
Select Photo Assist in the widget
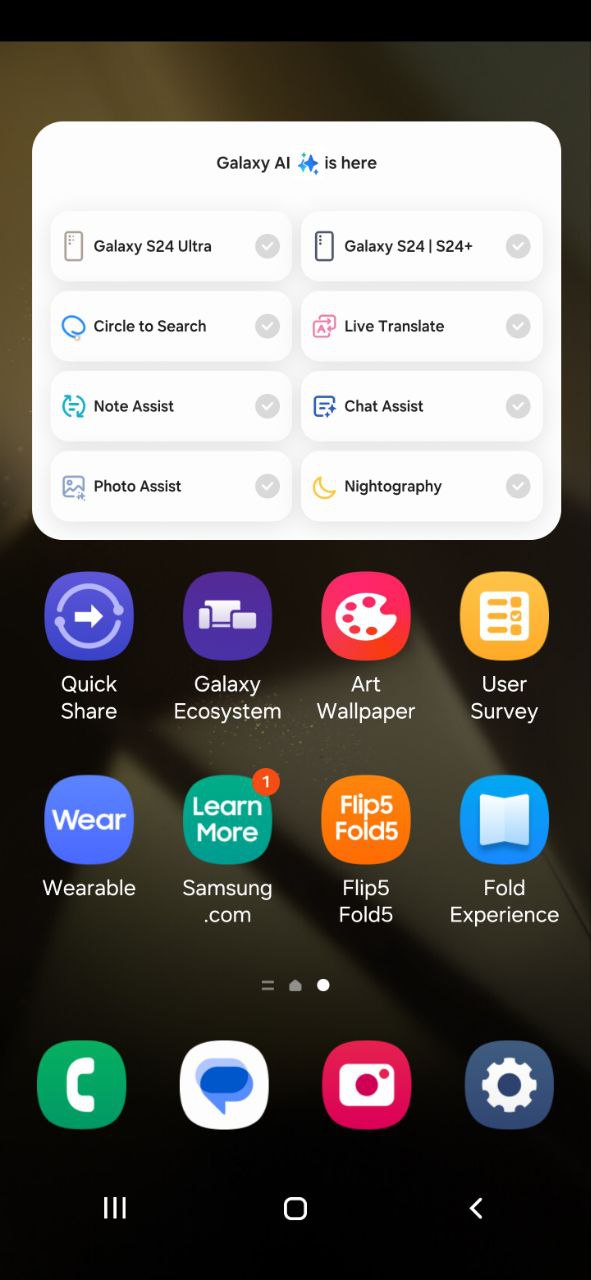pyautogui.click(x=171, y=486)
